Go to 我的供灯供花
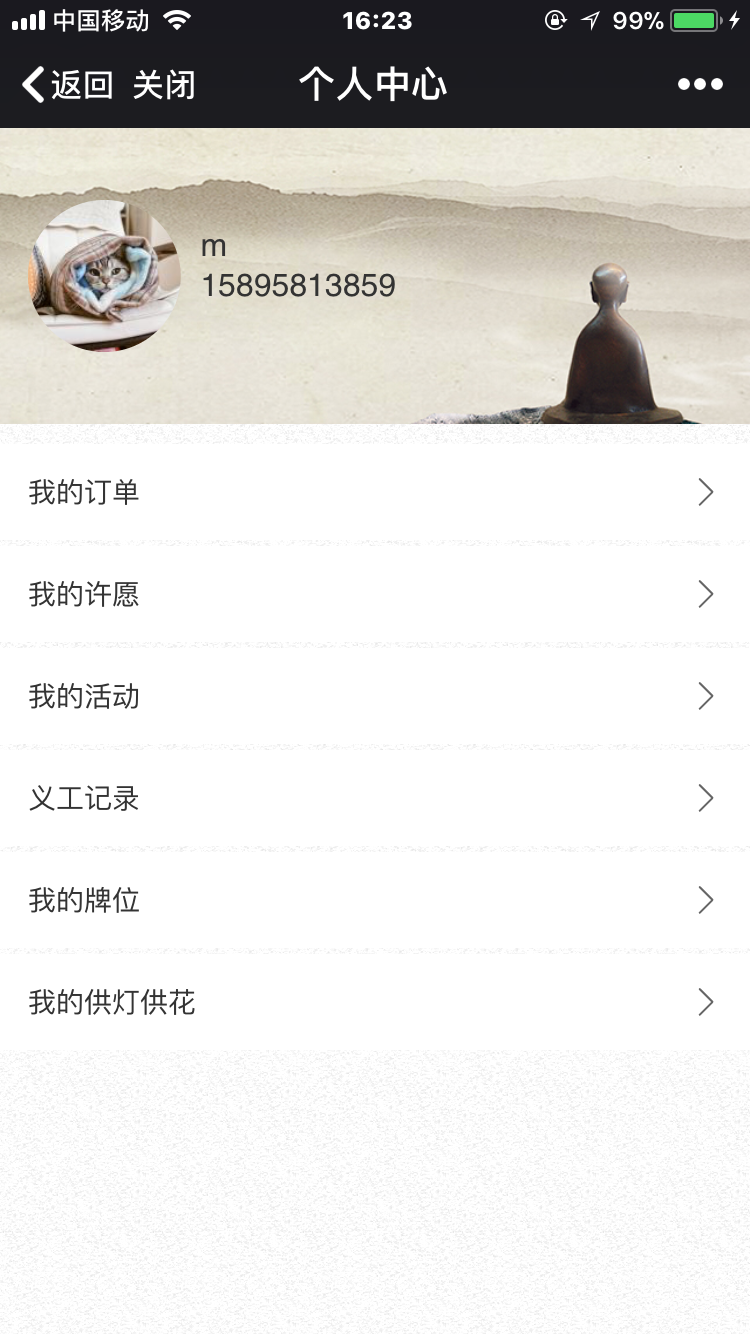This screenshot has width=750, height=1334. click(x=375, y=1002)
